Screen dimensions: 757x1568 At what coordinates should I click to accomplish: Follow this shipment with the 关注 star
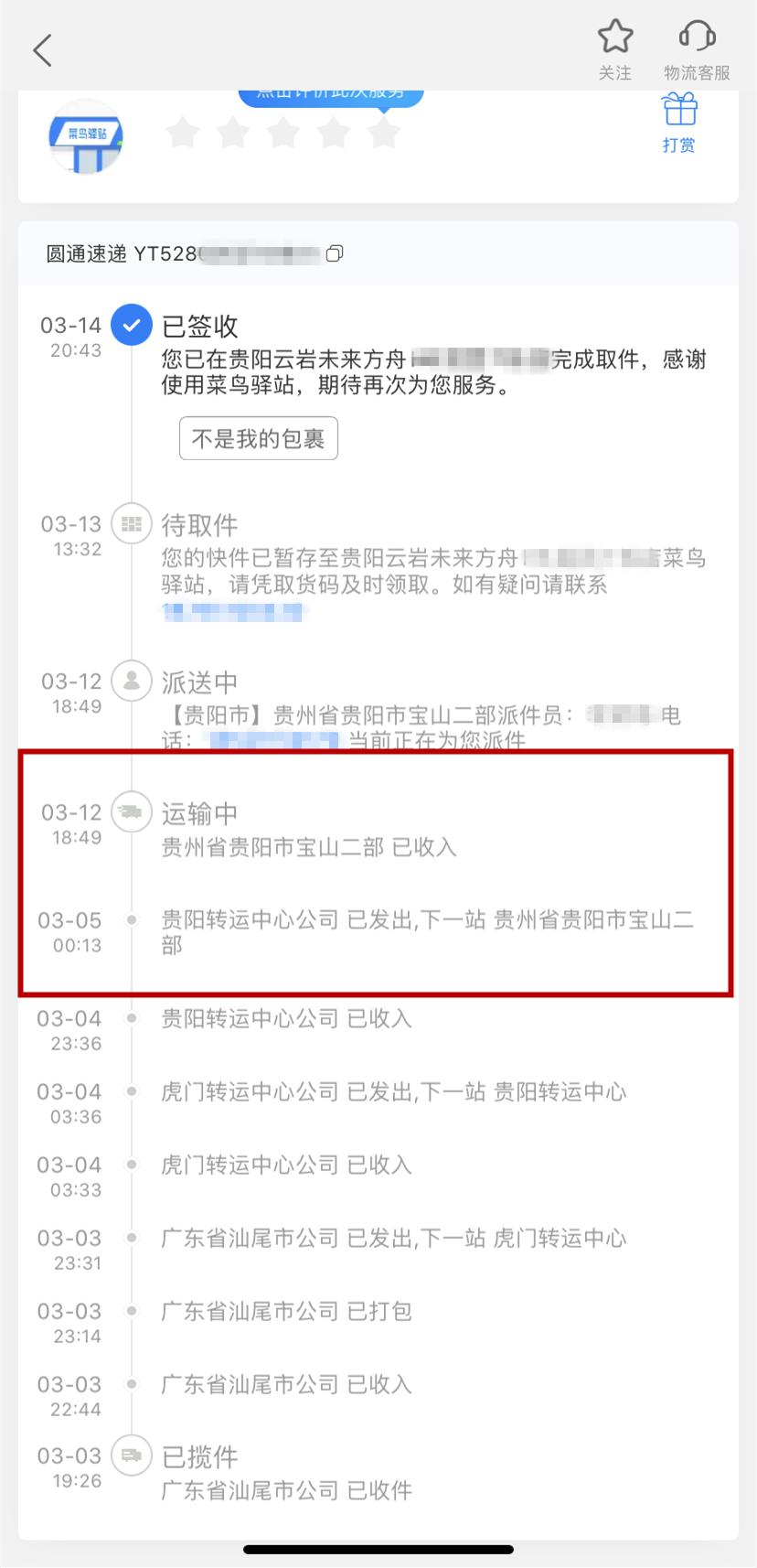(615, 48)
